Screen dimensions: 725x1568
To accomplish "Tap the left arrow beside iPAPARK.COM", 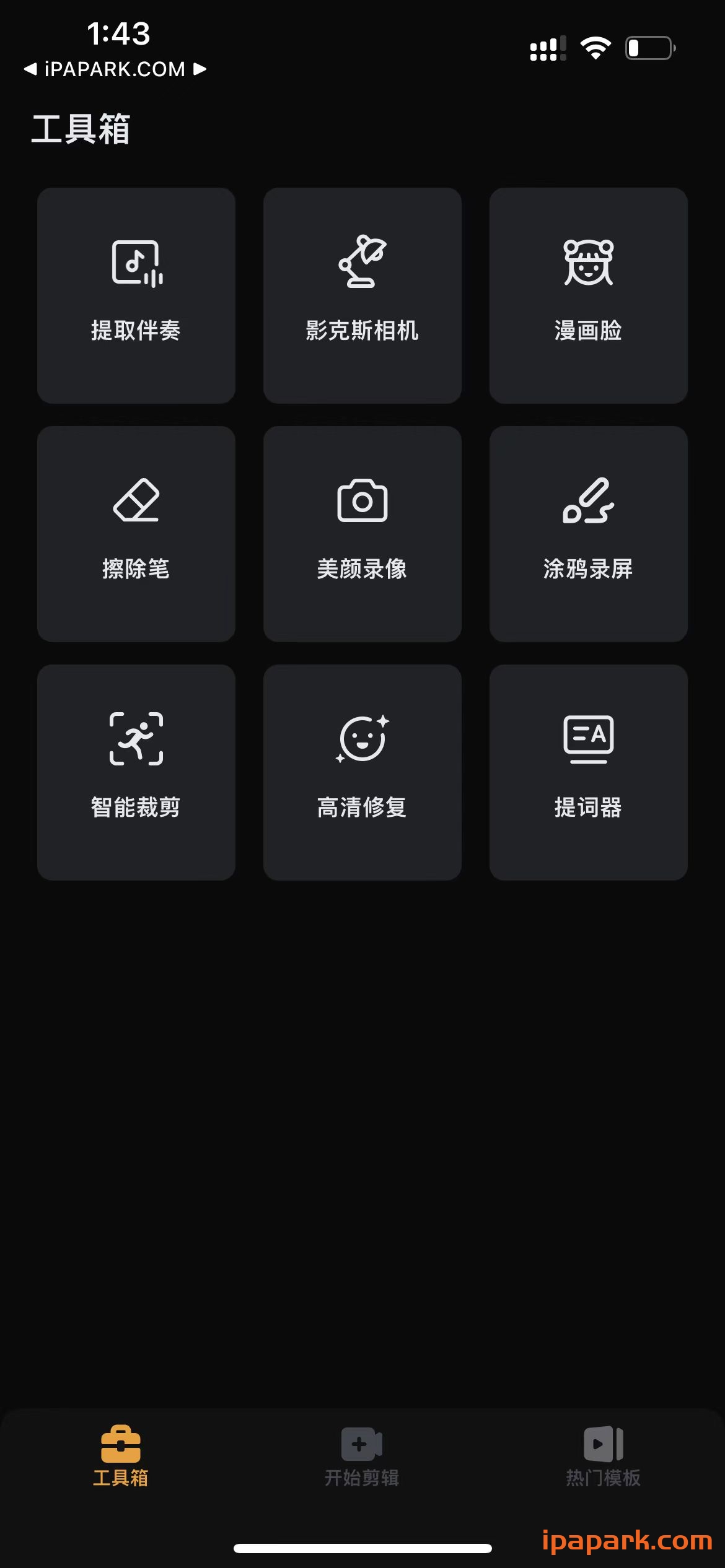I will [31, 69].
